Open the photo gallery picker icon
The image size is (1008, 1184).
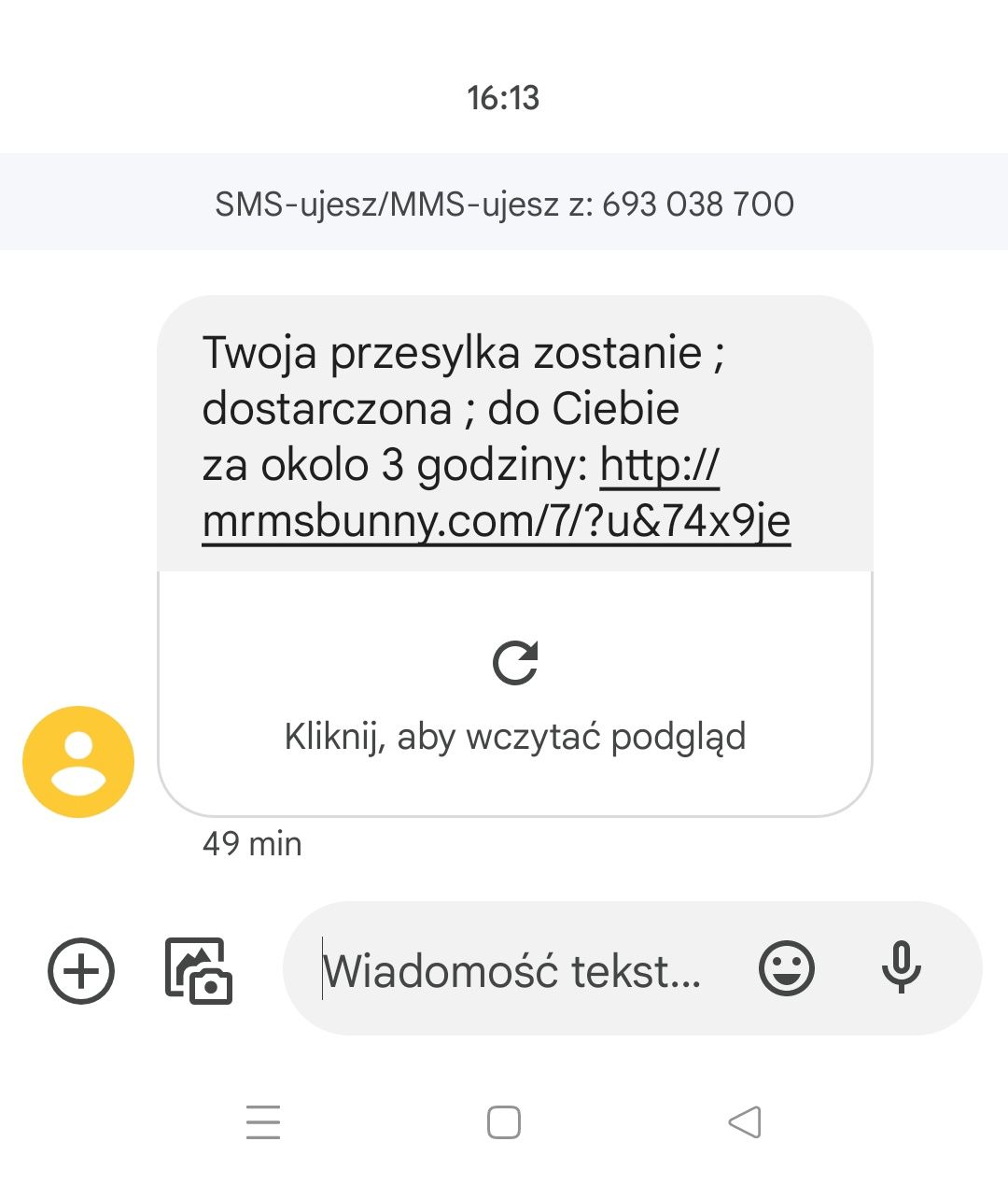196,971
